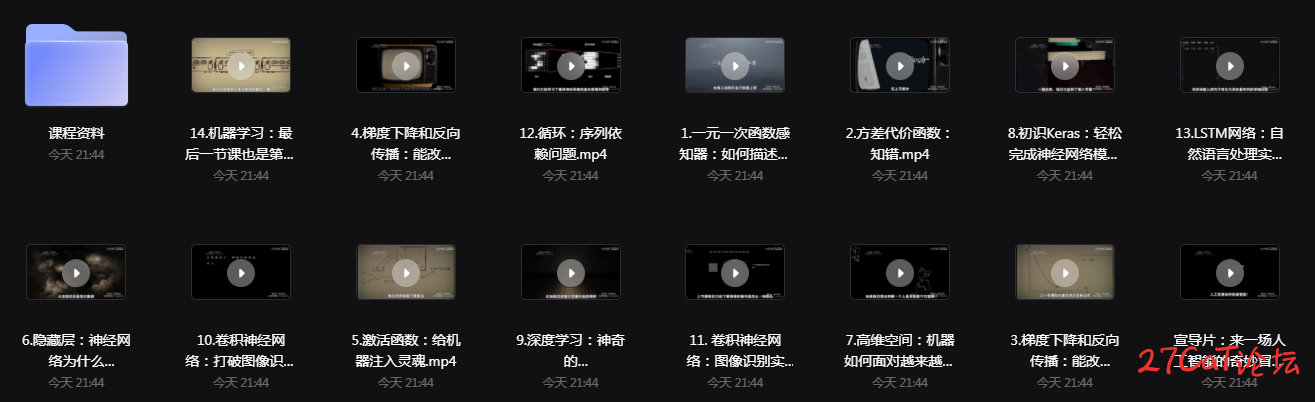The width and height of the screenshot is (1315, 402).
Task: Play the video 10.卷积神经网络：打破图像识别
Action: [240, 272]
